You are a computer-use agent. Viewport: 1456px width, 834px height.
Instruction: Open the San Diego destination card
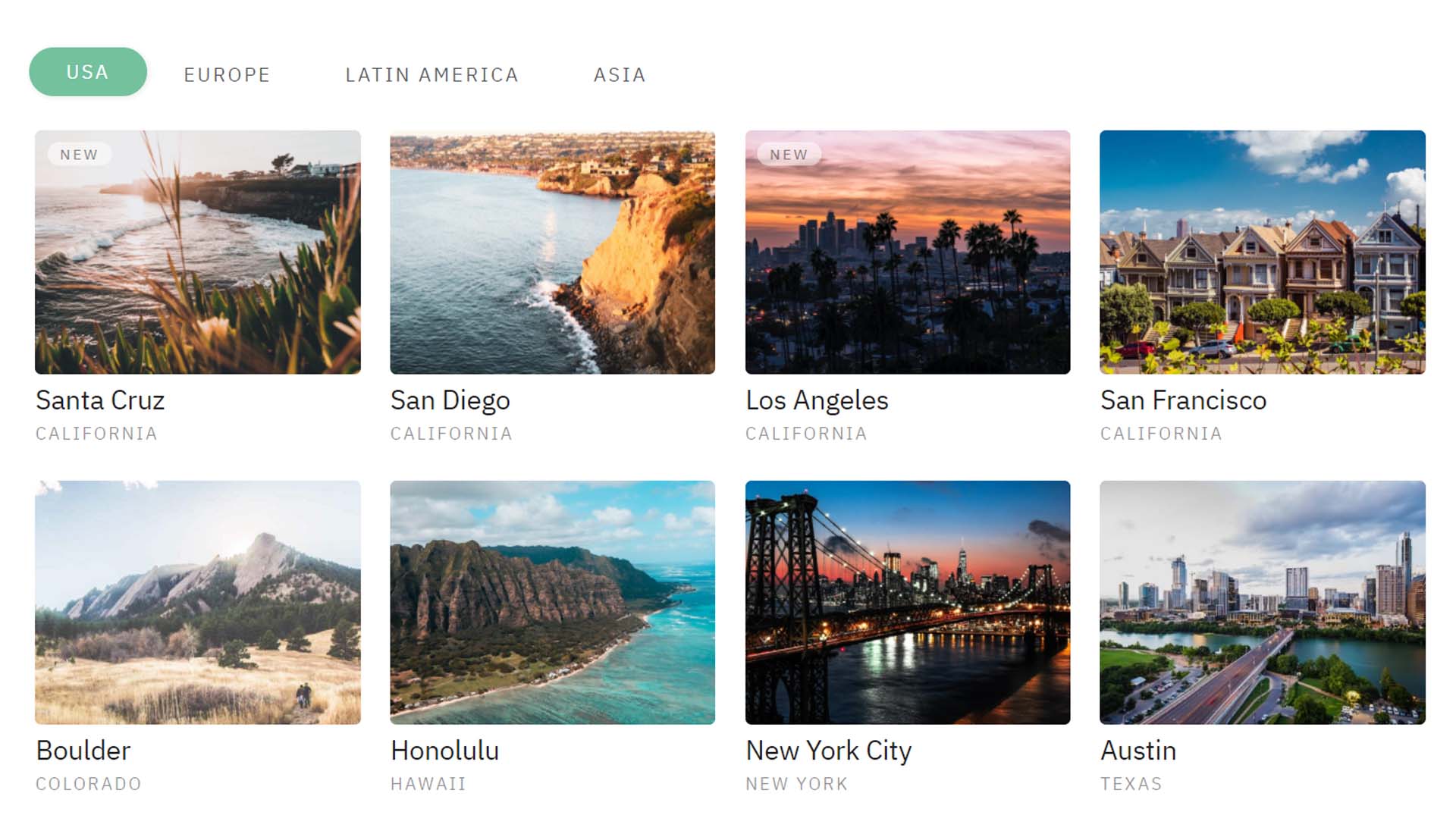(552, 252)
